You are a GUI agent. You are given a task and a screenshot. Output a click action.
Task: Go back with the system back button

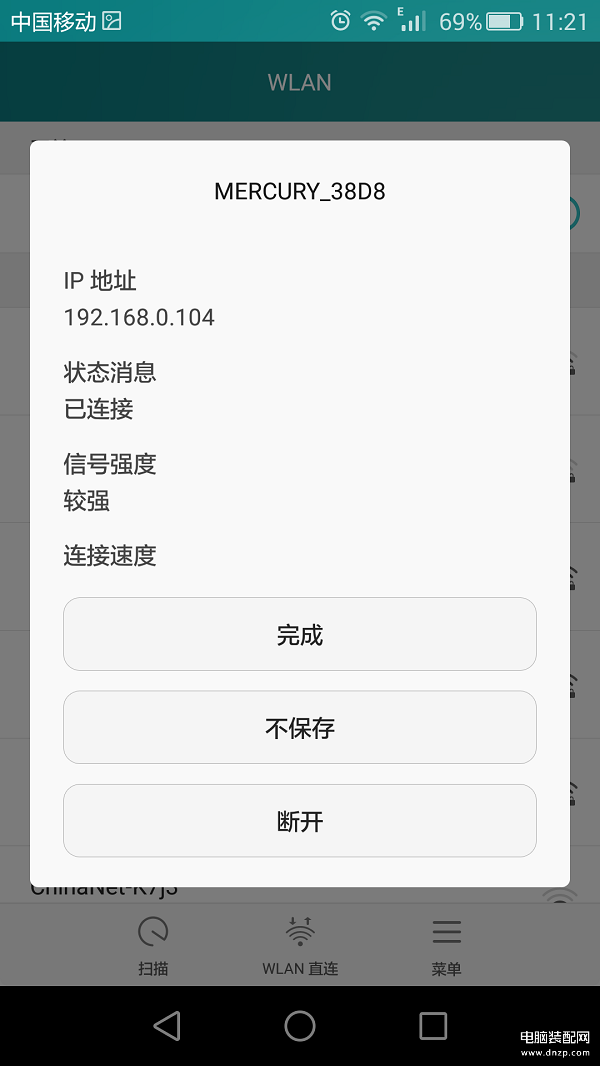166,1025
